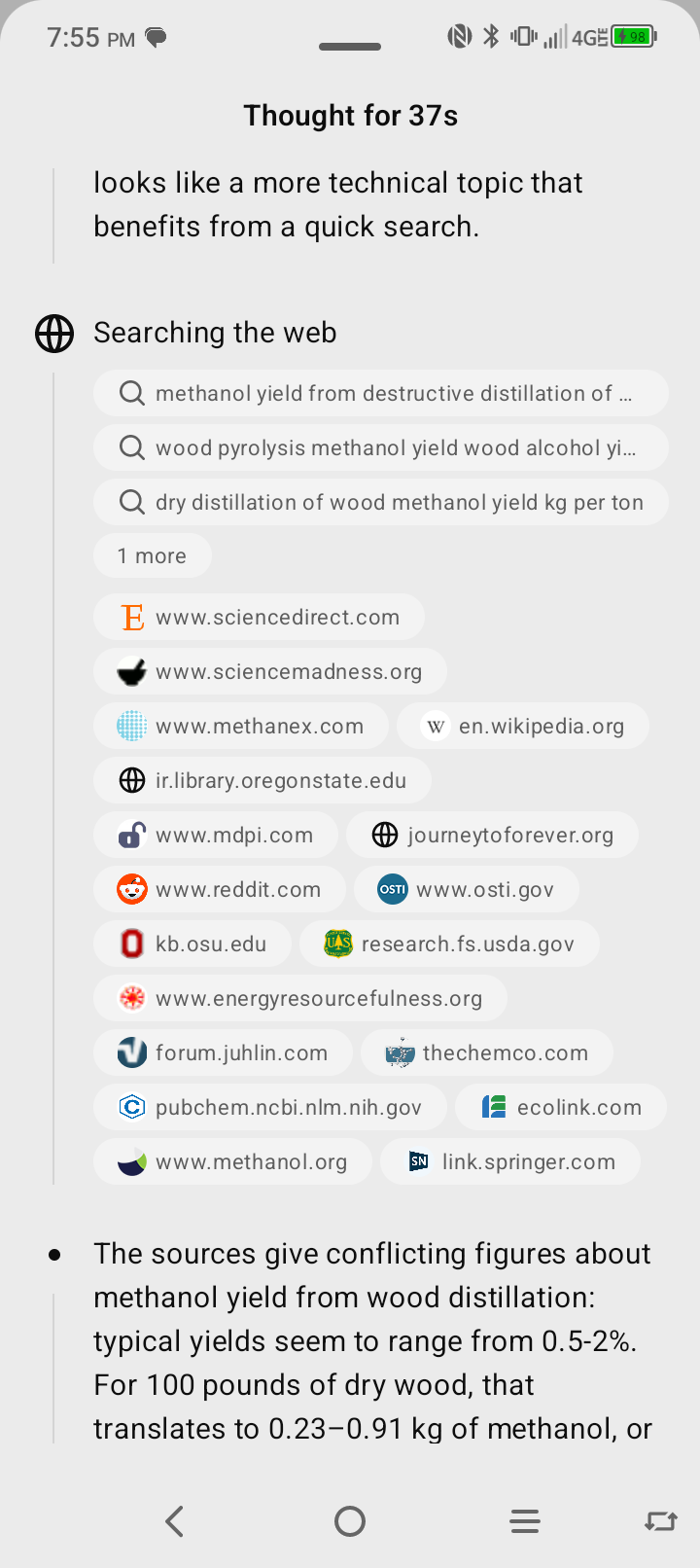Open the forum.juhlin.com source
The width and height of the screenshot is (700, 1568).
click(x=223, y=1052)
